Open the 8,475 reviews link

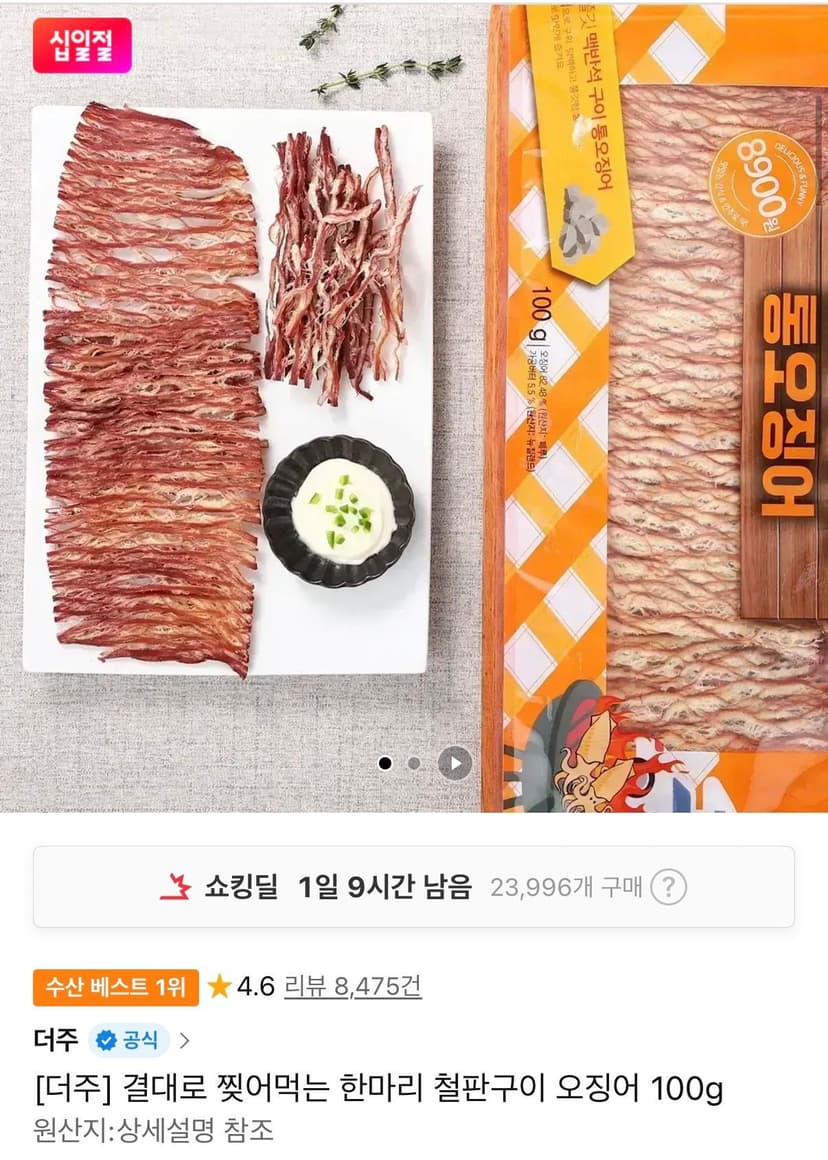pos(353,986)
